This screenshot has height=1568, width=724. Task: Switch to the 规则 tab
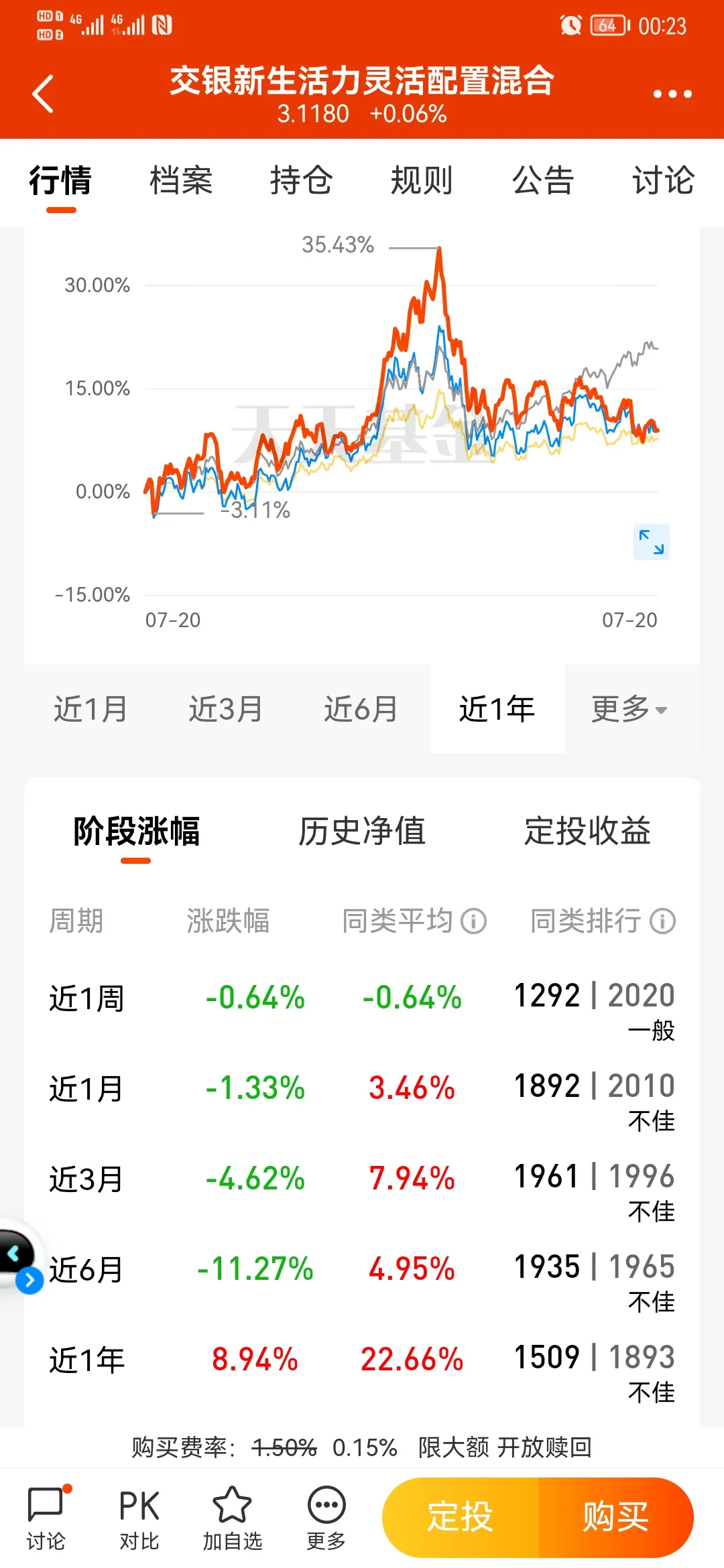click(422, 181)
